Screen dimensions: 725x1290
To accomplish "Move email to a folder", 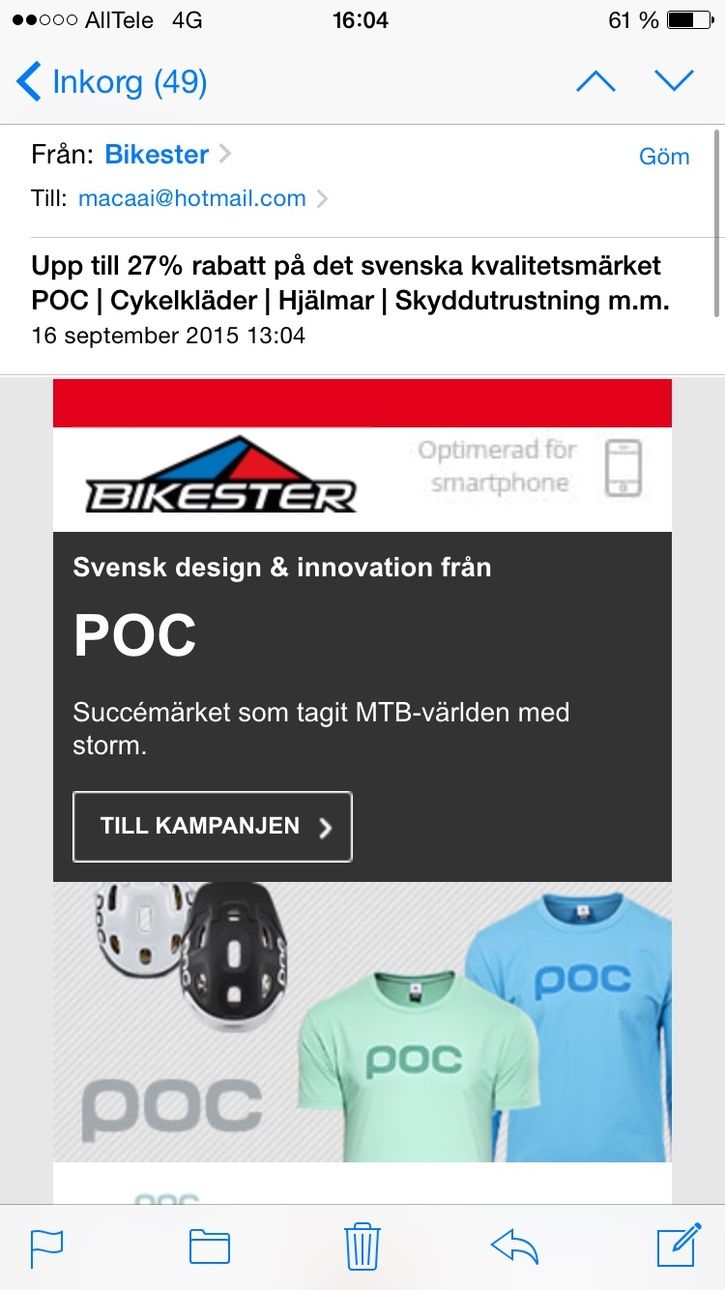I will [209, 1247].
